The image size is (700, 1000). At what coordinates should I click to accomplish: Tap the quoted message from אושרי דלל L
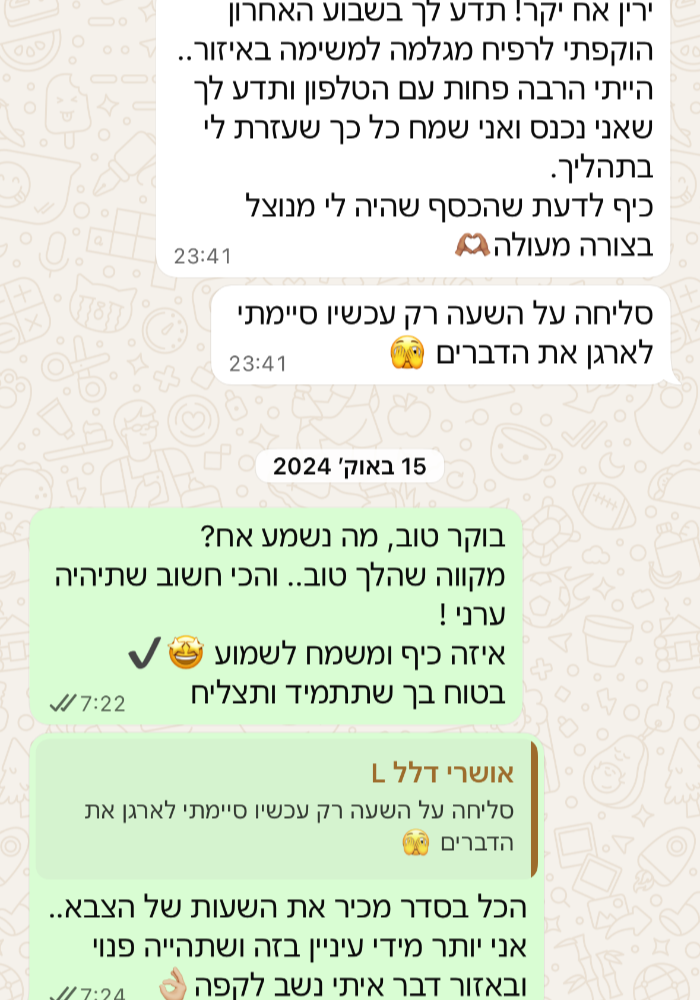pyautogui.click(x=286, y=809)
